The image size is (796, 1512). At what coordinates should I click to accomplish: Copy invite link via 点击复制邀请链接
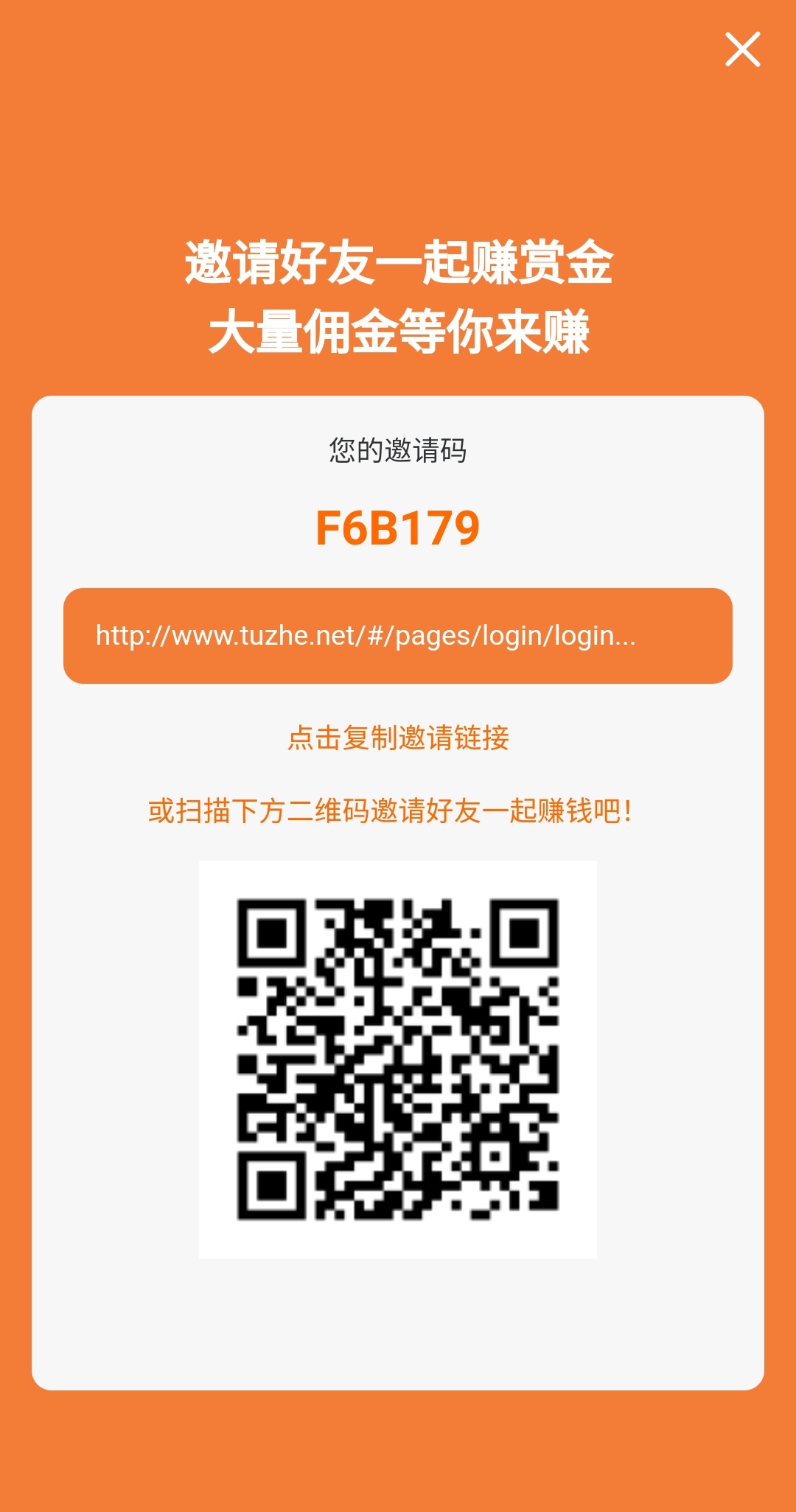(398, 738)
